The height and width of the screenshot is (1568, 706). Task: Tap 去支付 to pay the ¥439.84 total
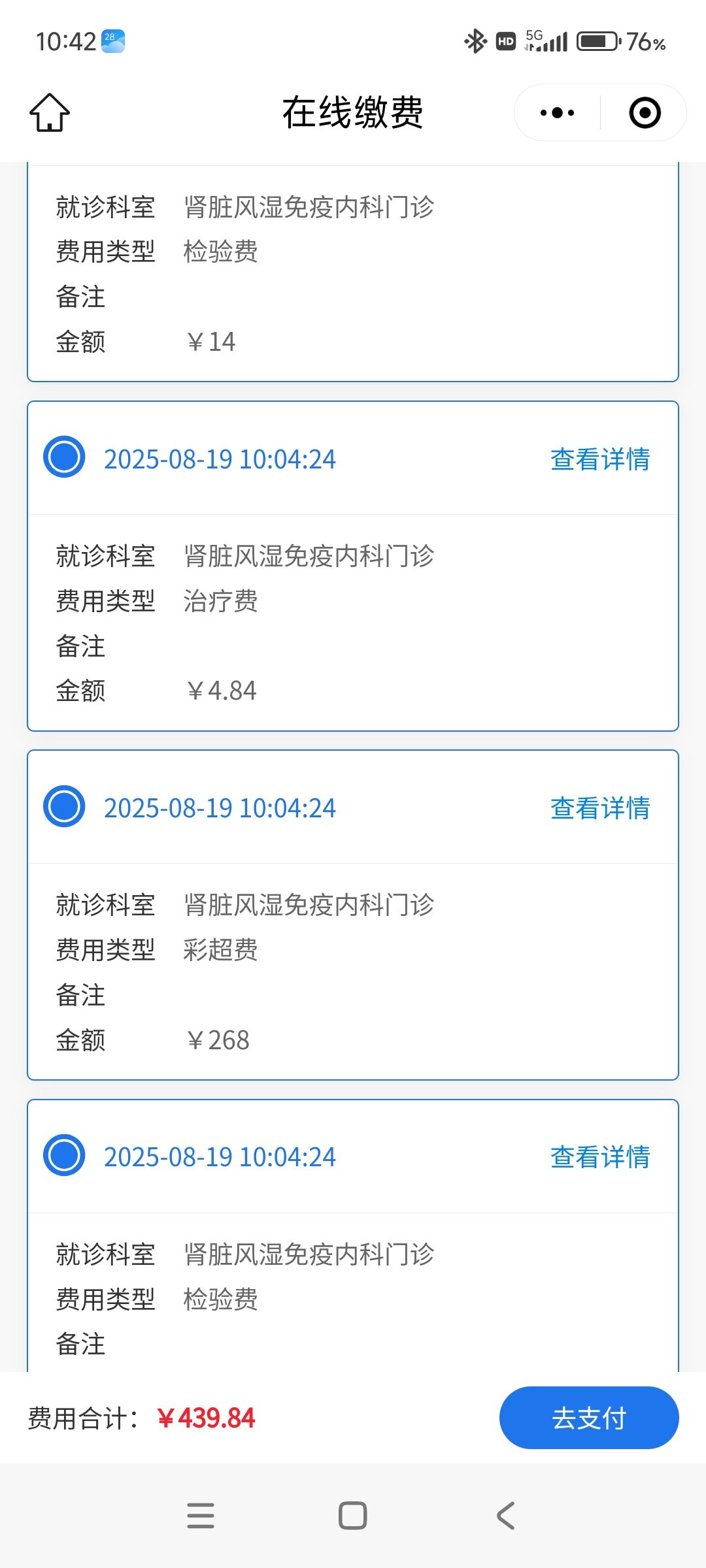tap(588, 1418)
